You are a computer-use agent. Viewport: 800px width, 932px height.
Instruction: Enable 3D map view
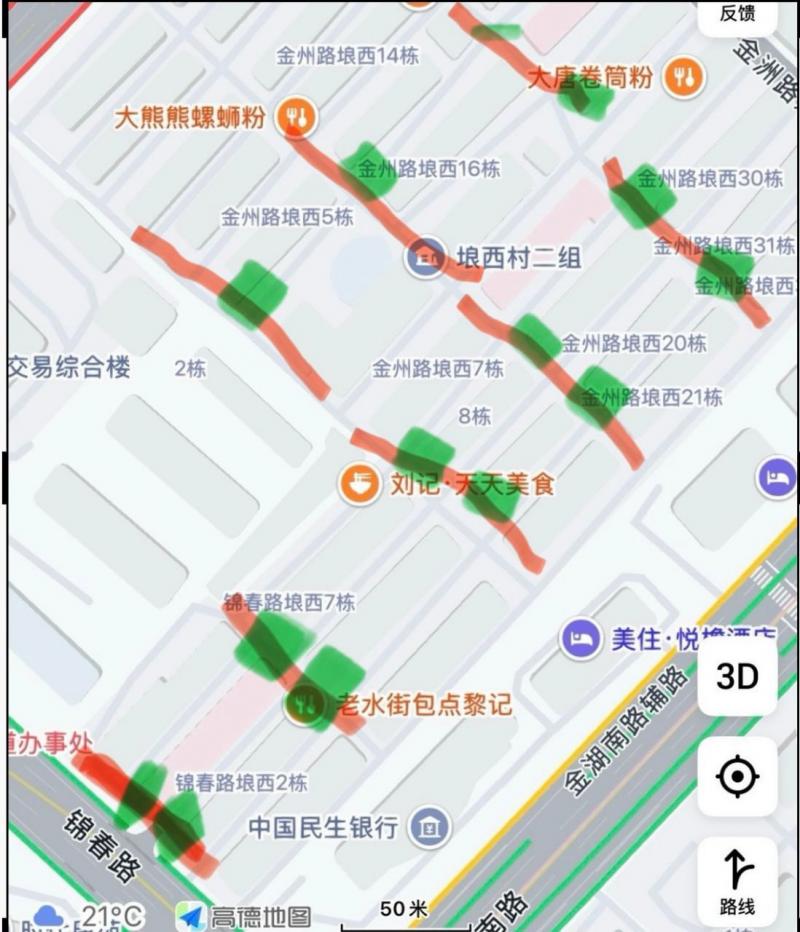(736, 677)
